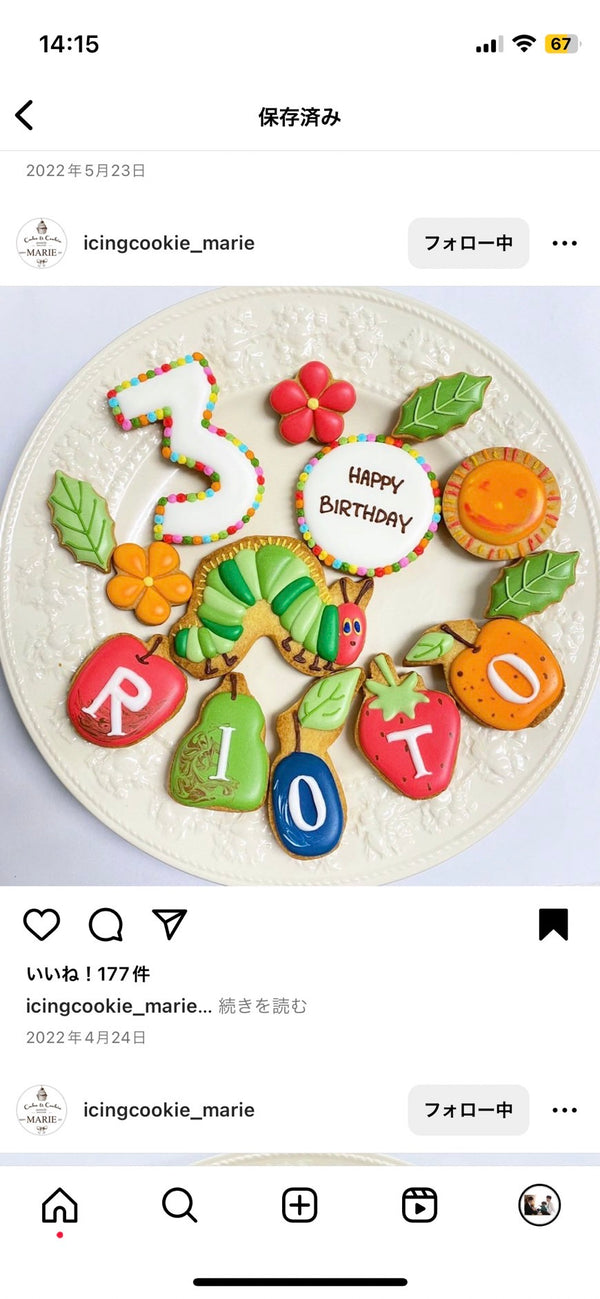View the 177 likes list
600x1299 pixels.
[88, 974]
